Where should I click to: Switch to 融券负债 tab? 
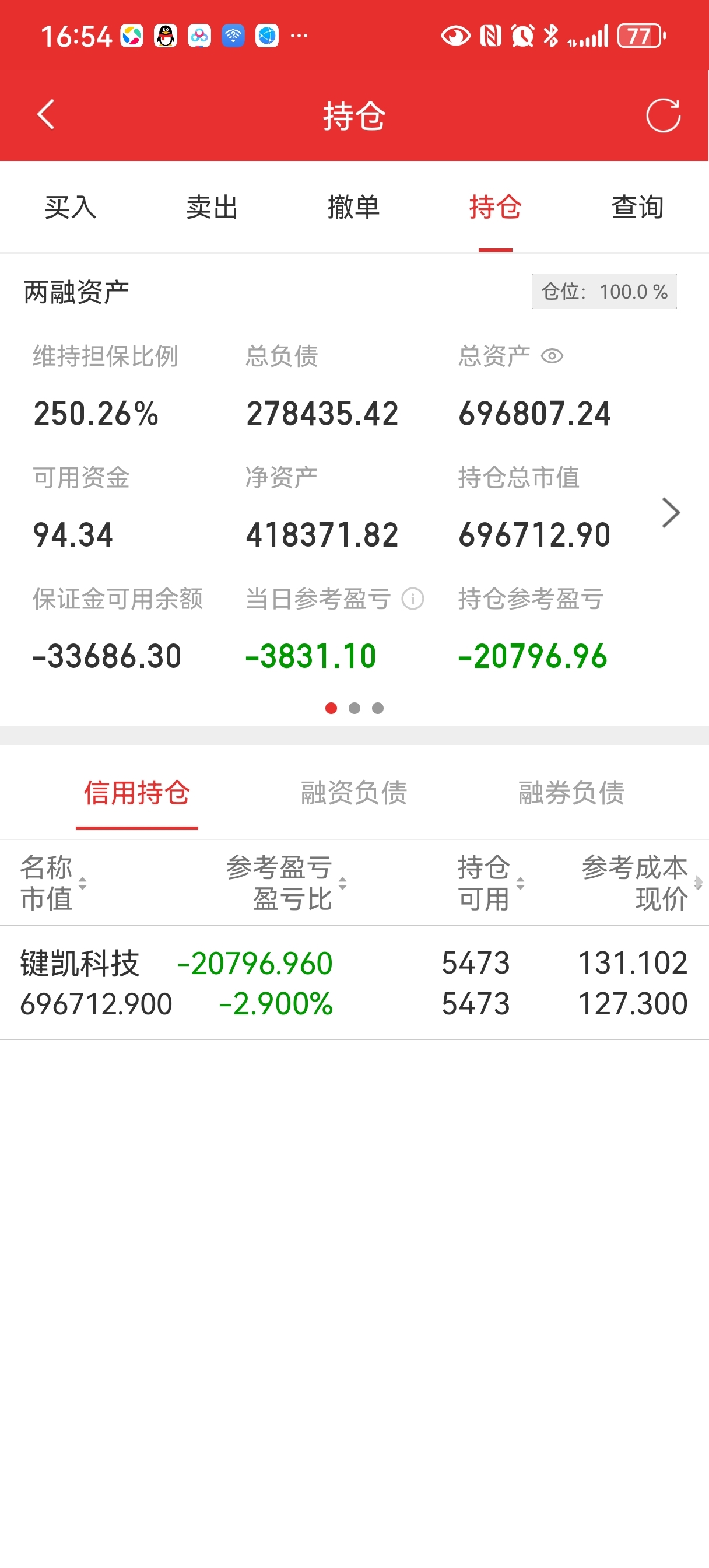point(571,793)
